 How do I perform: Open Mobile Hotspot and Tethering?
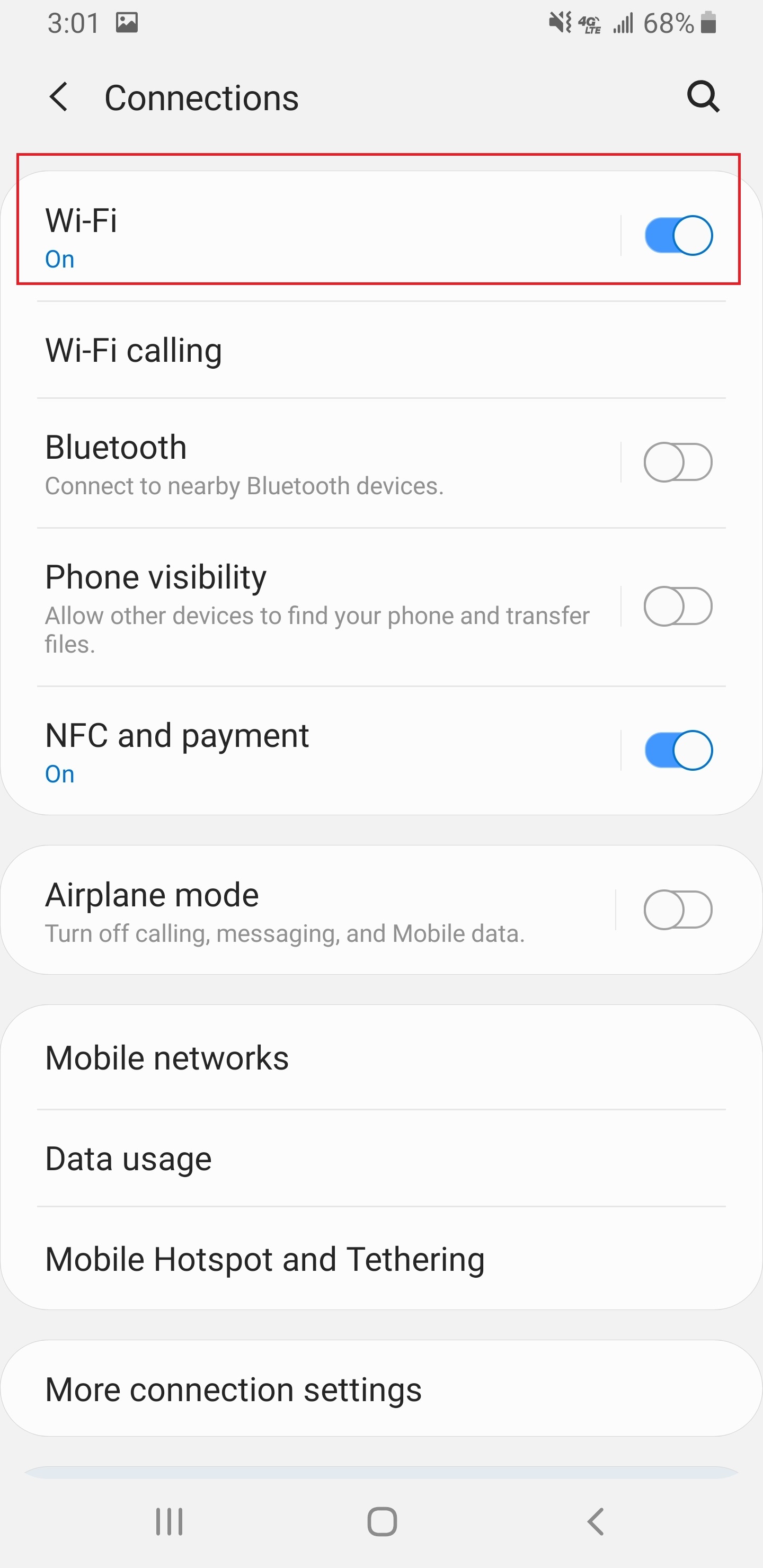(x=381, y=1259)
